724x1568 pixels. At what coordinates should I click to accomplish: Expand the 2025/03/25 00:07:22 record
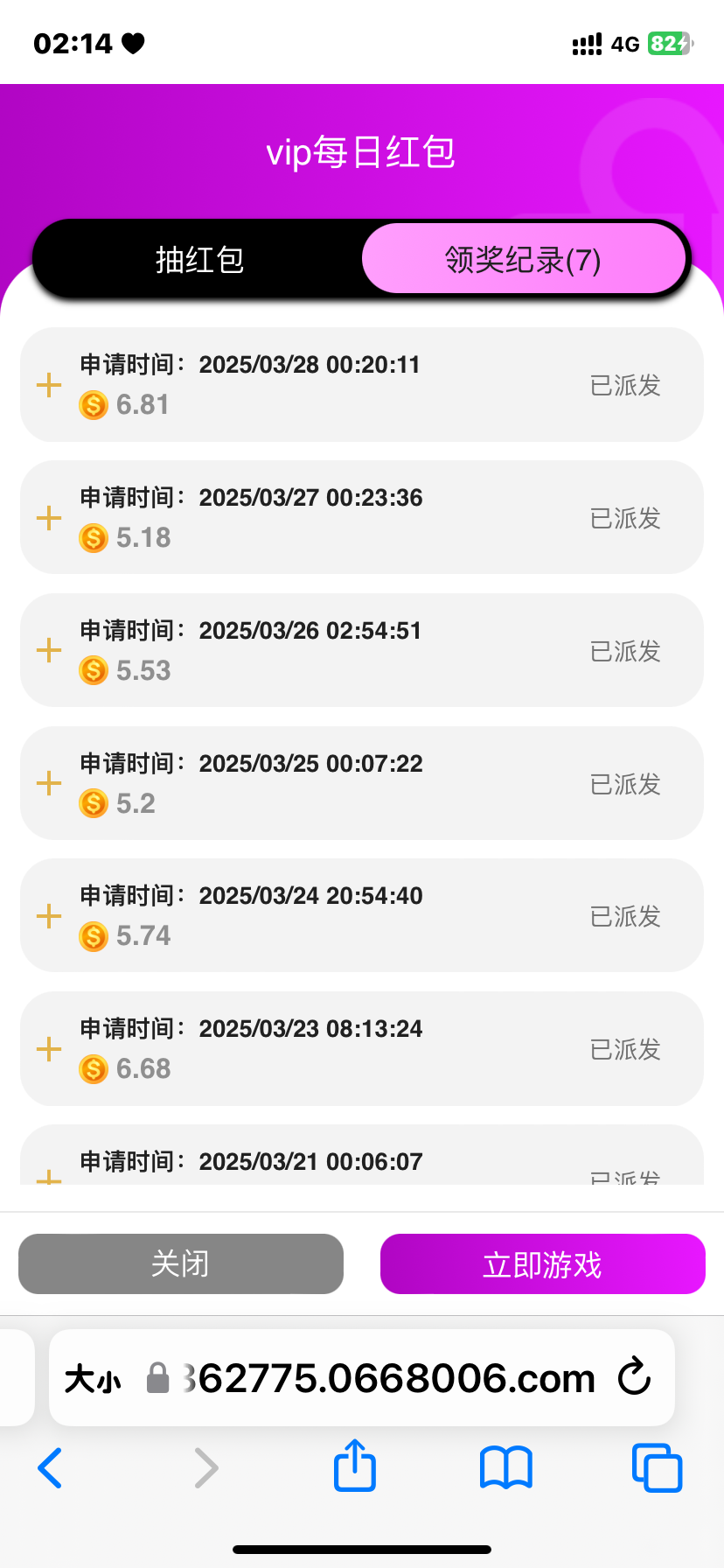[x=49, y=783]
